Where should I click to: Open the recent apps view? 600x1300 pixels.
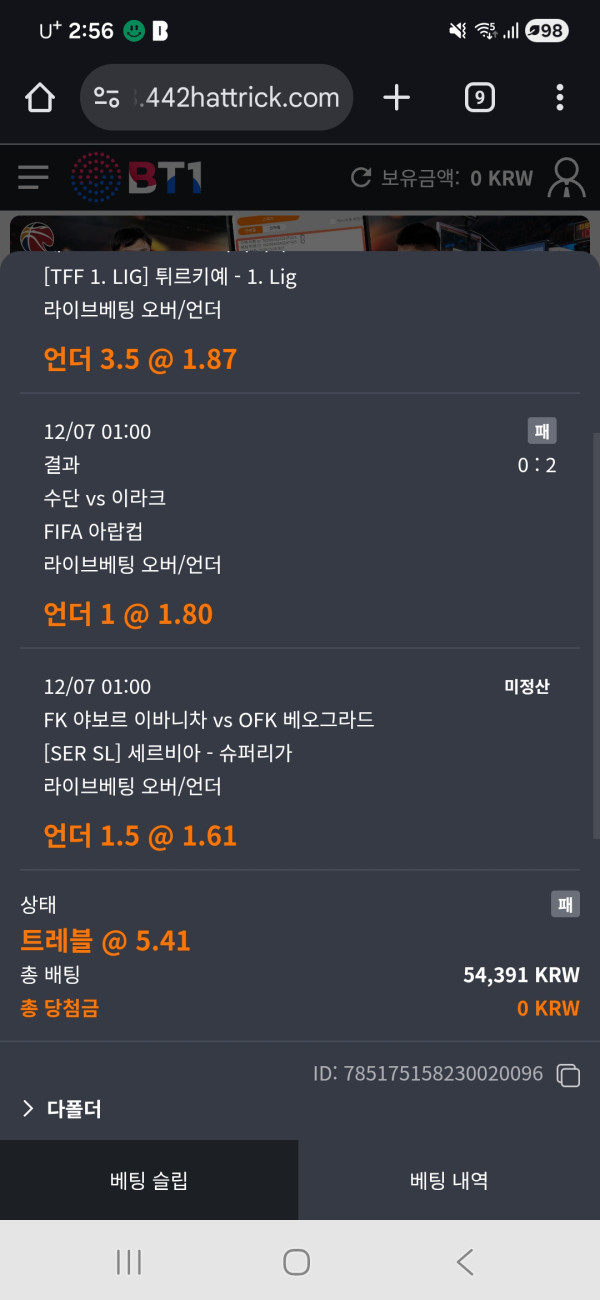tap(129, 1262)
